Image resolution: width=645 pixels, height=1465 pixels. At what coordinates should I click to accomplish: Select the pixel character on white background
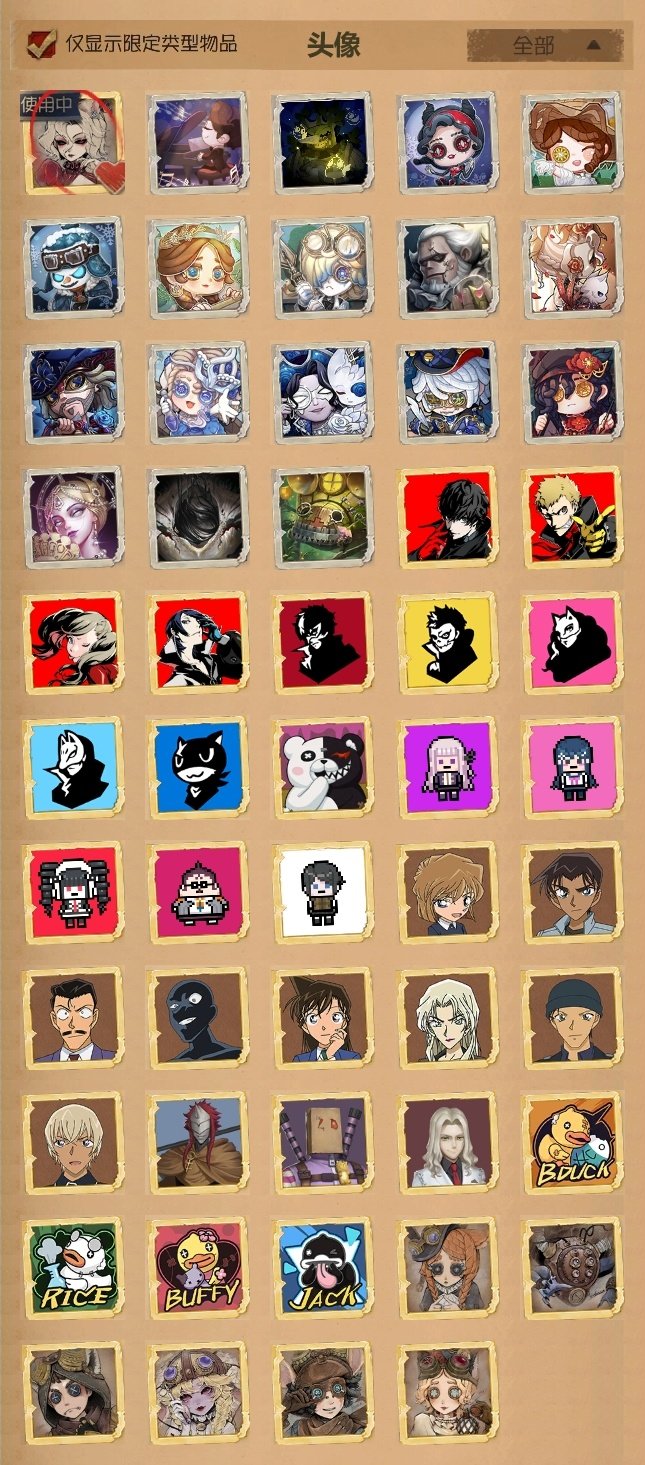point(322,892)
